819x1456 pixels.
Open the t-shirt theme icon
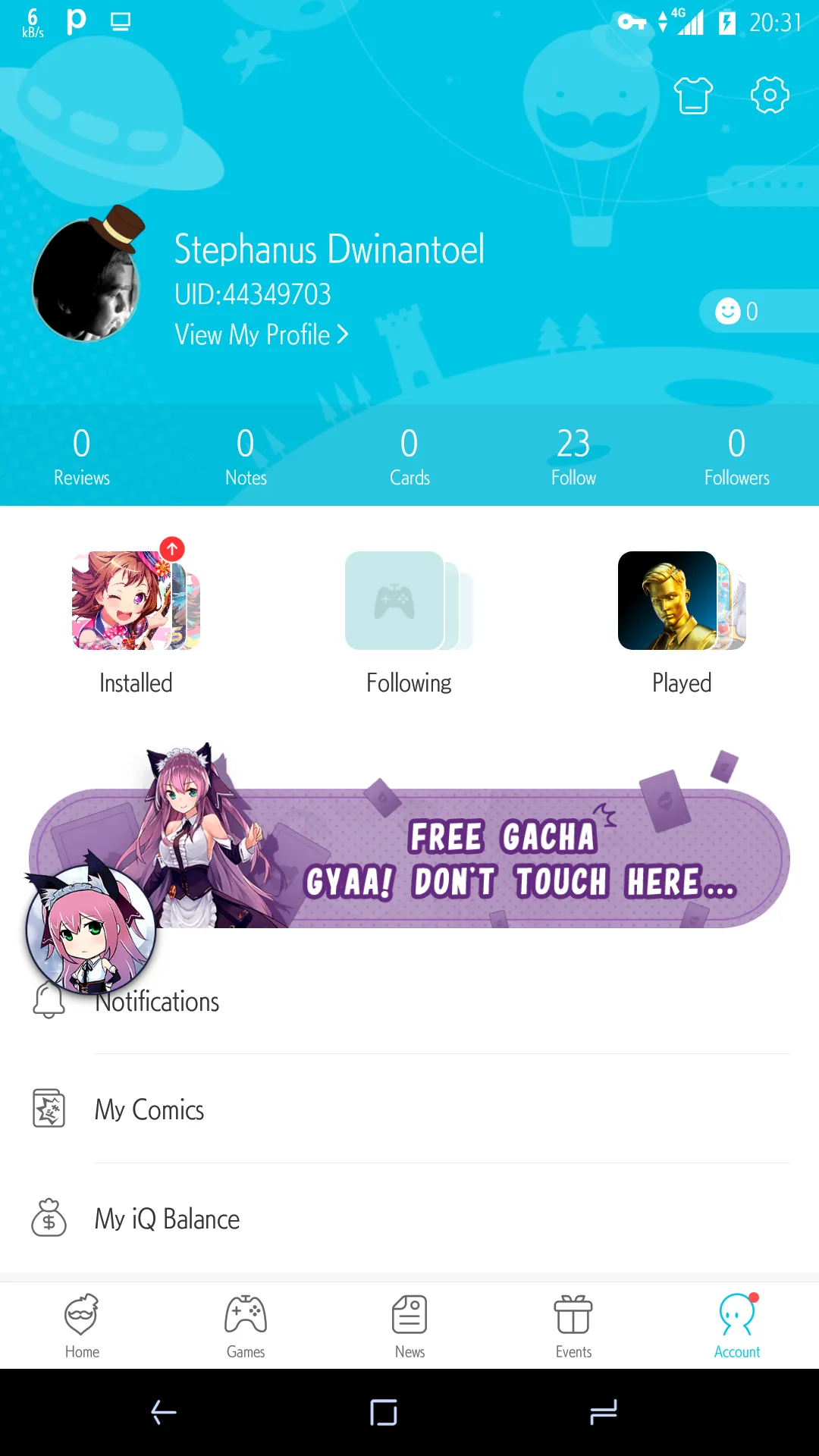click(x=693, y=96)
